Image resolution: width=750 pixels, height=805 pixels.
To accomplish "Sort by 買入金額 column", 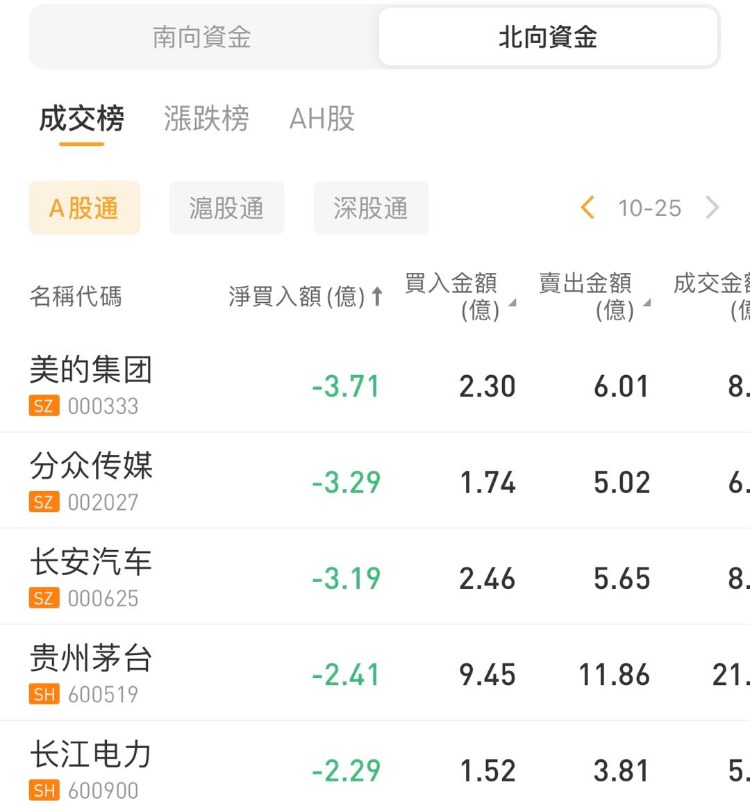I will pyautogui.click(x=458, y=297).
